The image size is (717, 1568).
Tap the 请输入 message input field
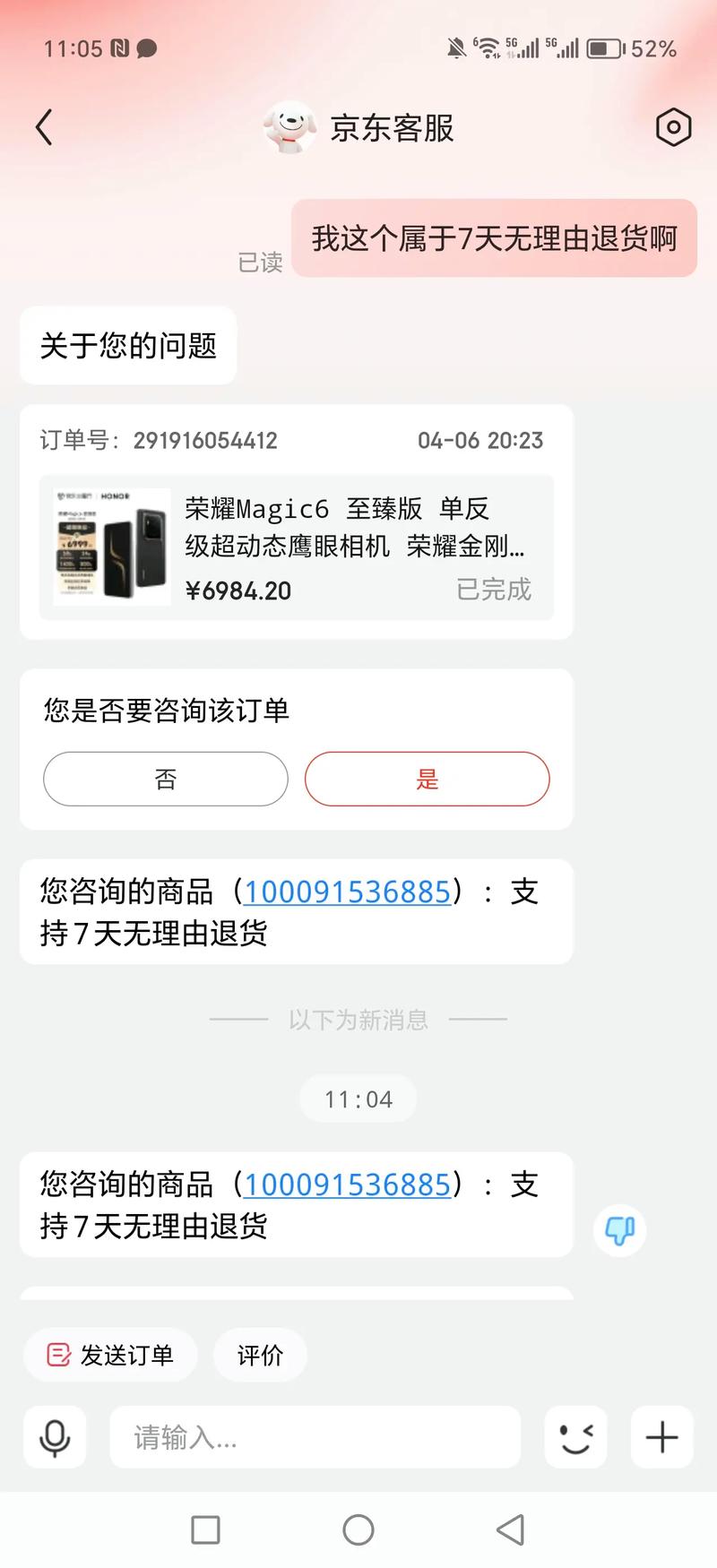coord(314,1438)
